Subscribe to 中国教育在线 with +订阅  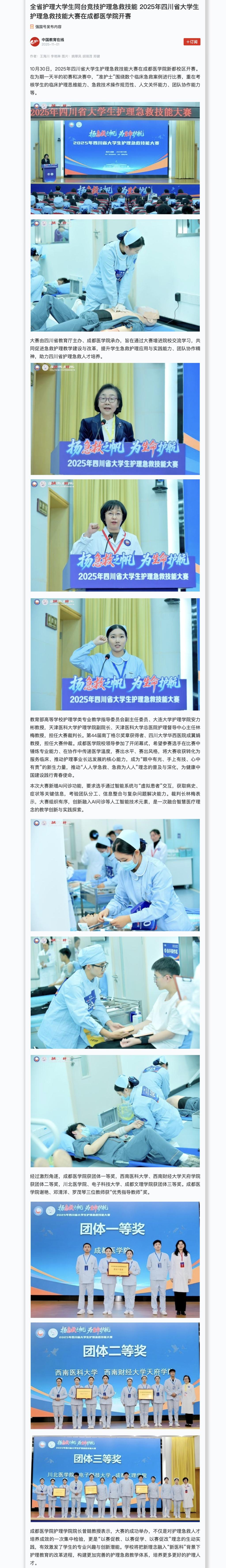192,42
